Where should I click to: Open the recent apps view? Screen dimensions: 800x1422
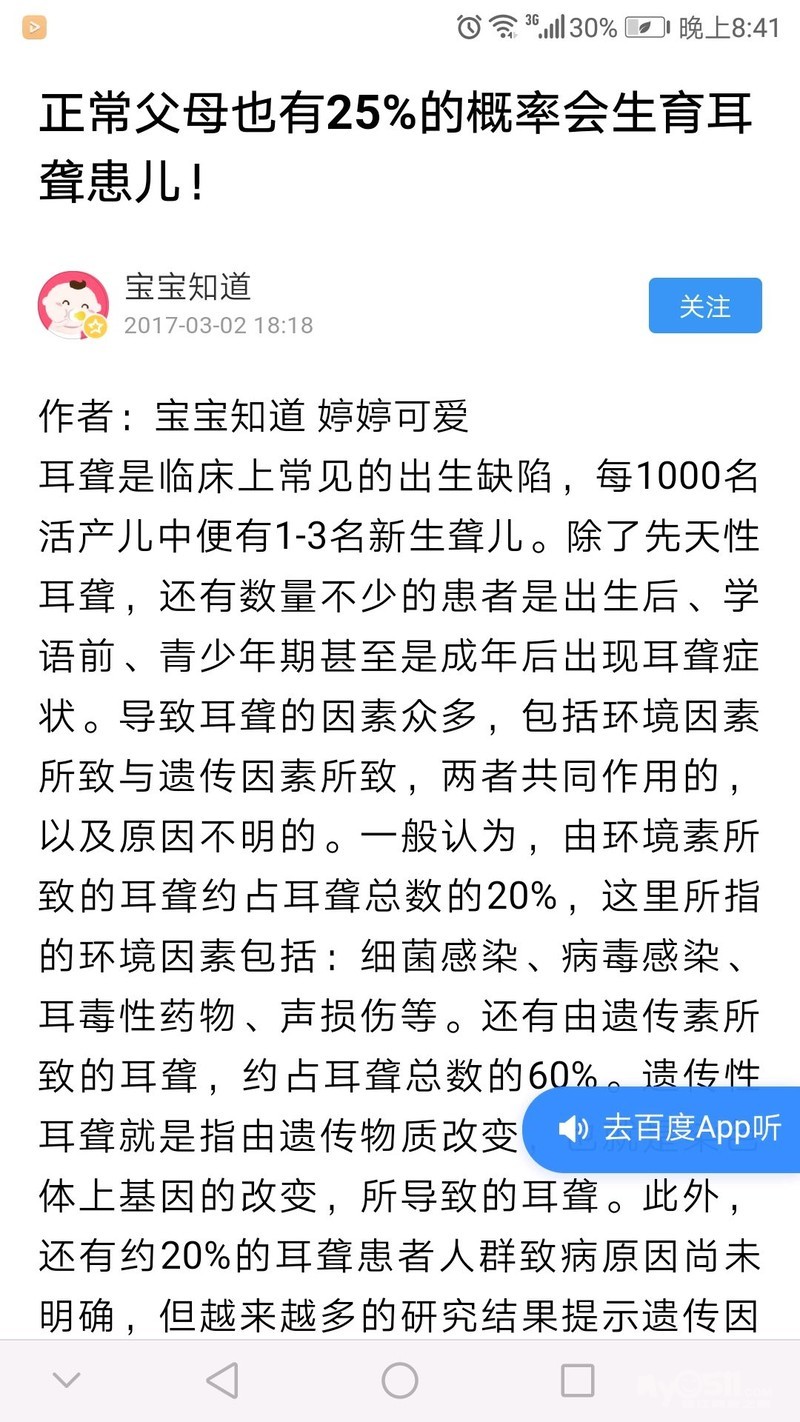click(577, 1381)
